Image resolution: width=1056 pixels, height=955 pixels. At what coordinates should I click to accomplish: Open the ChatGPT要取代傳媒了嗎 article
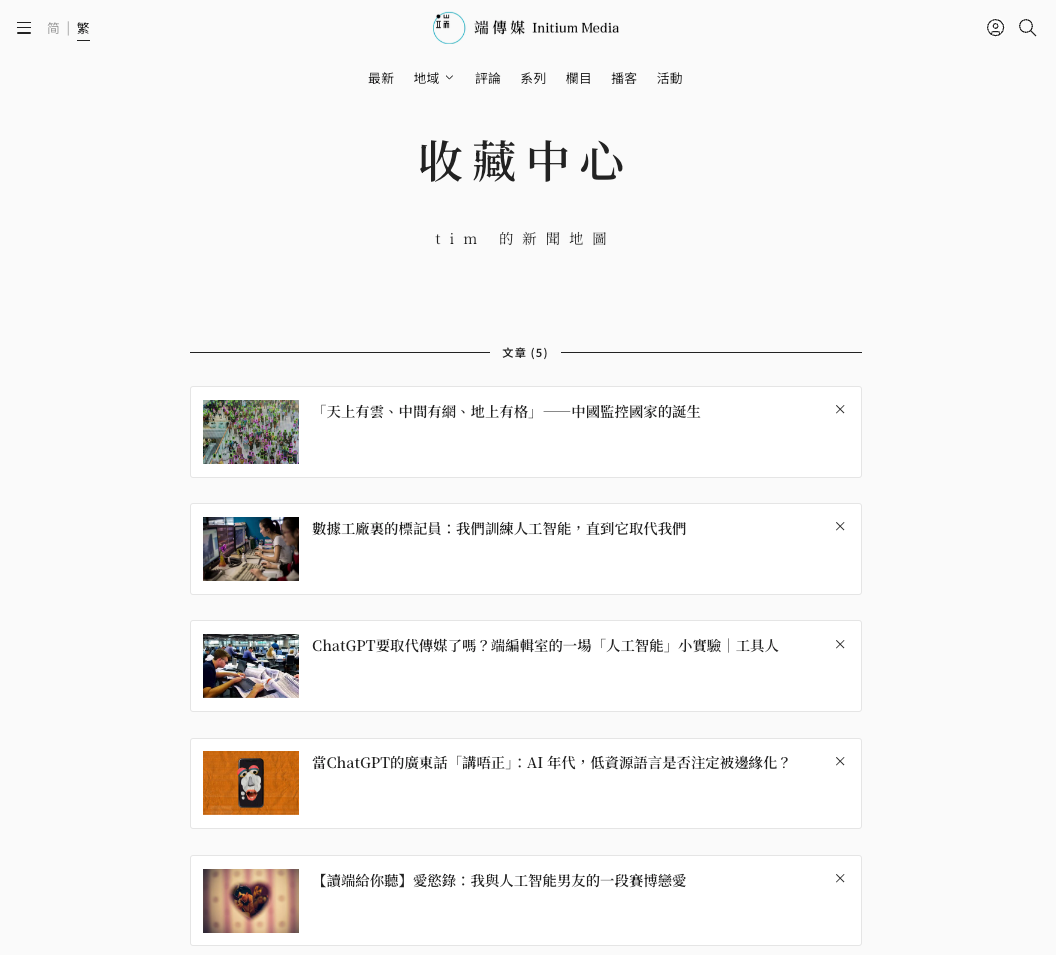tap(545, 646)
